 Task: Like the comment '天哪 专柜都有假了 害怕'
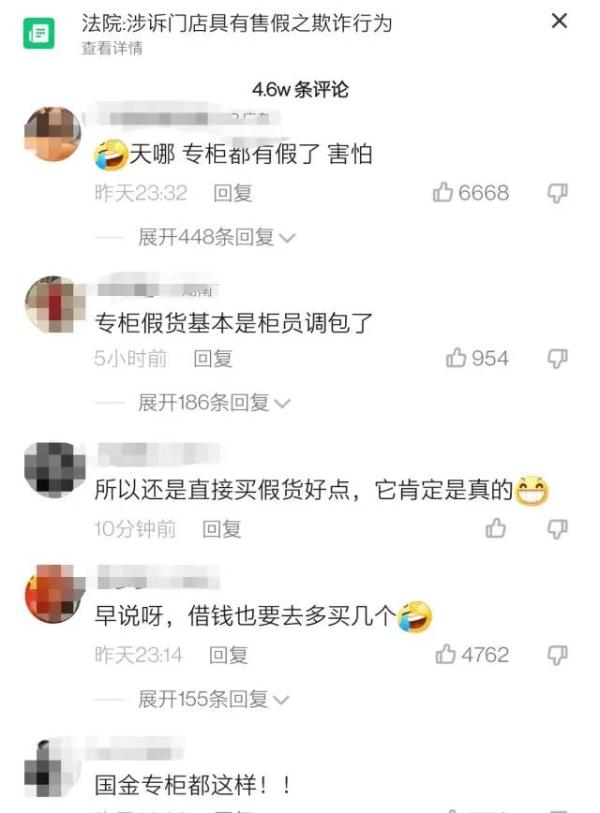point(444,193)
